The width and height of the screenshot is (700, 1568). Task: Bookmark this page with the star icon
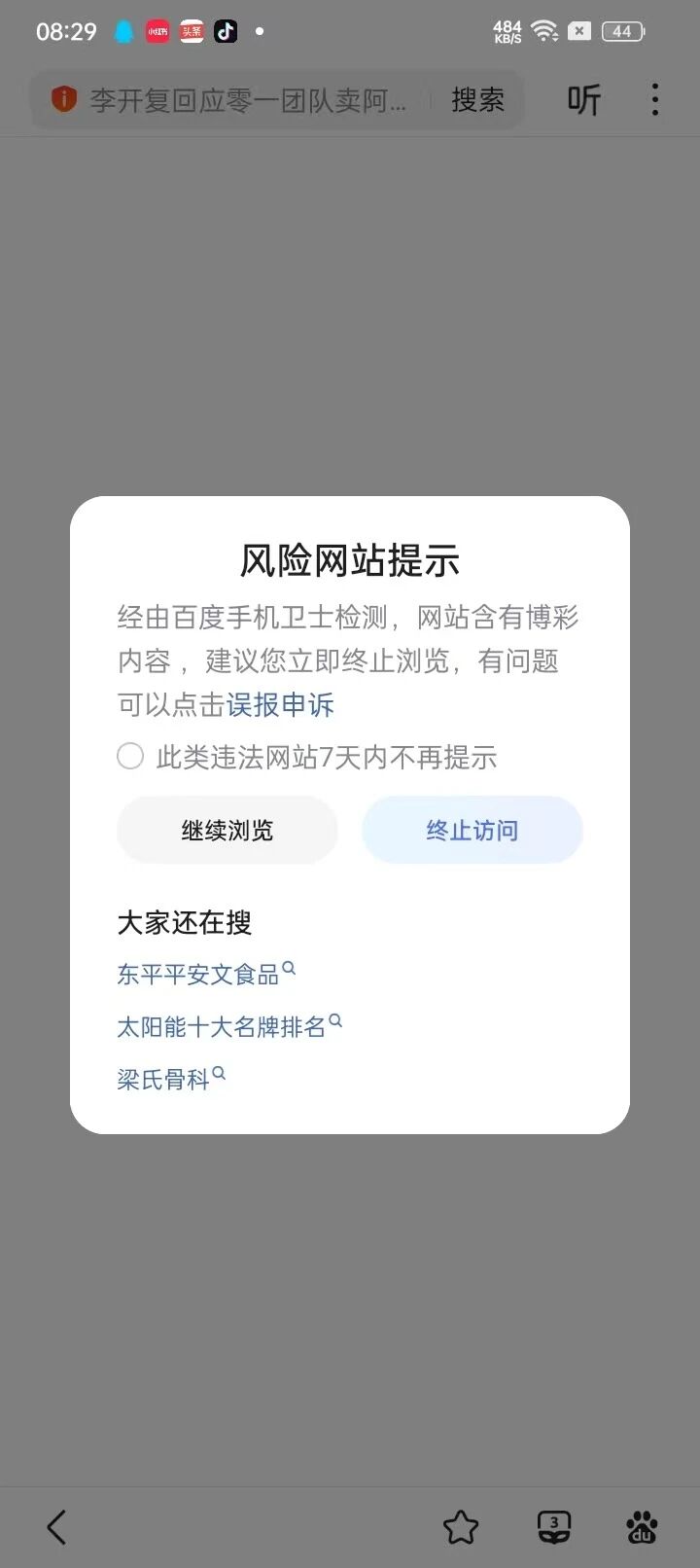(461, 1527)
